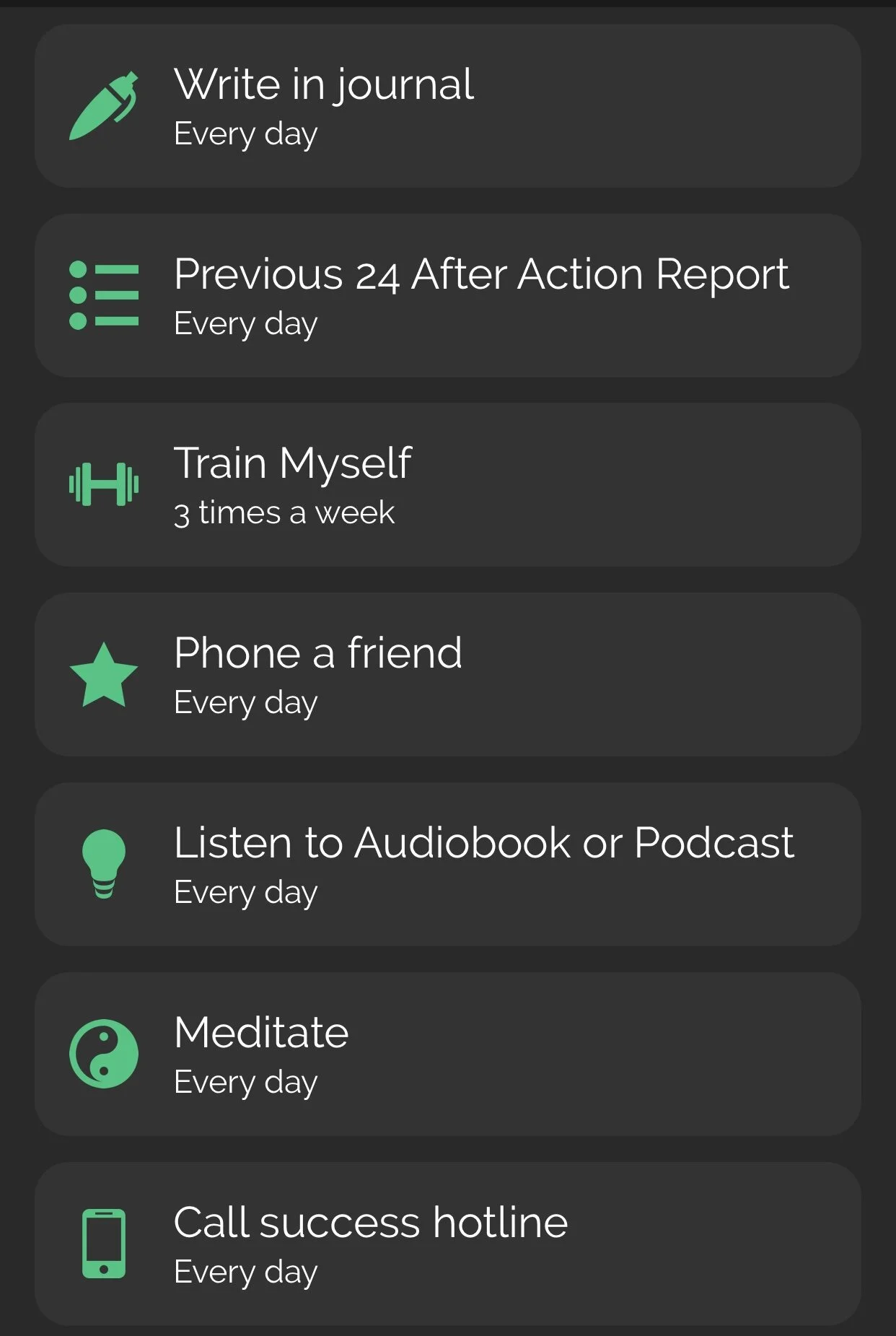Tap the Phone a friend habit
The height and width of the screenshot is (1336, 896).
(x=447, y=675)
